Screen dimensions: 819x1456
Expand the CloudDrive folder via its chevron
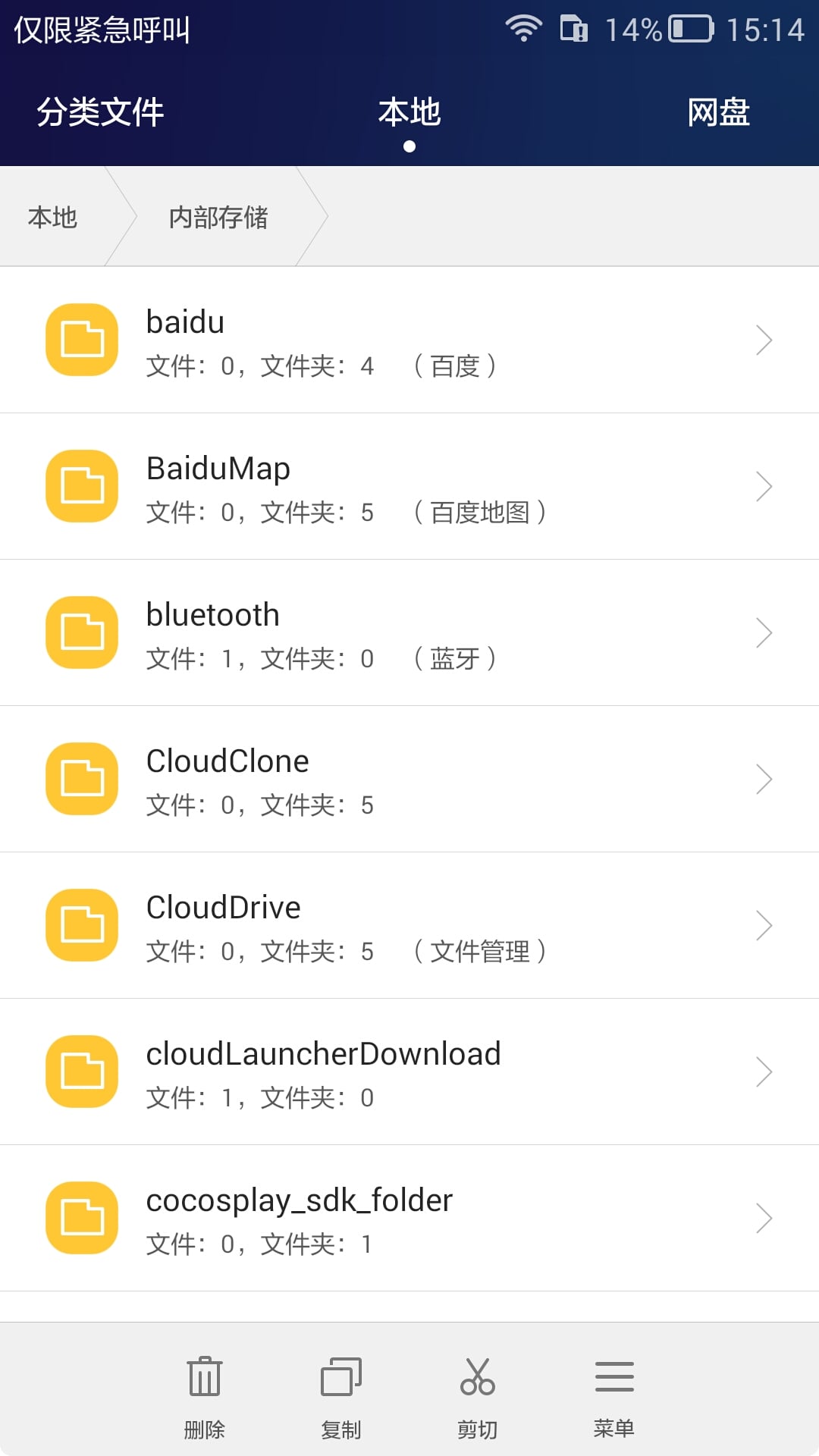pos(764,925)
